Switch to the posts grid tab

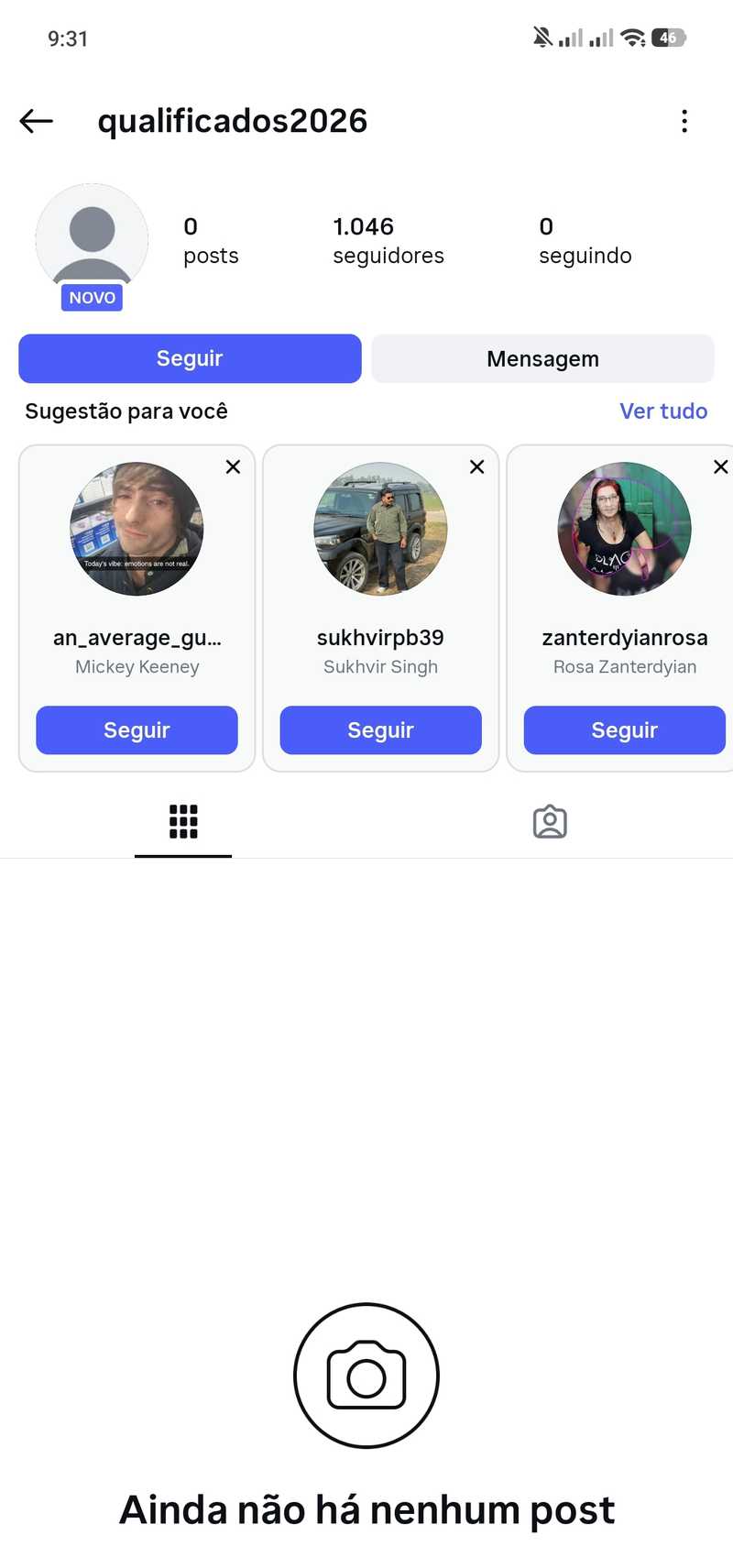tap(183, 821)
